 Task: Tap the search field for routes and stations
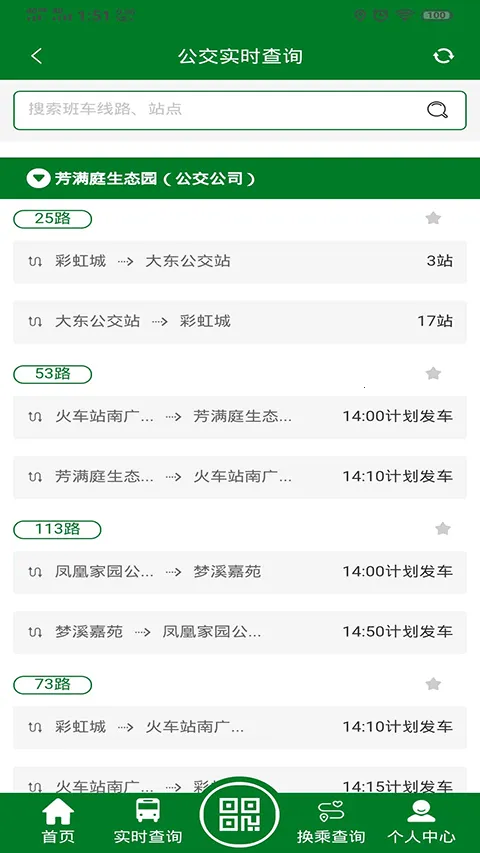(239, 110)
